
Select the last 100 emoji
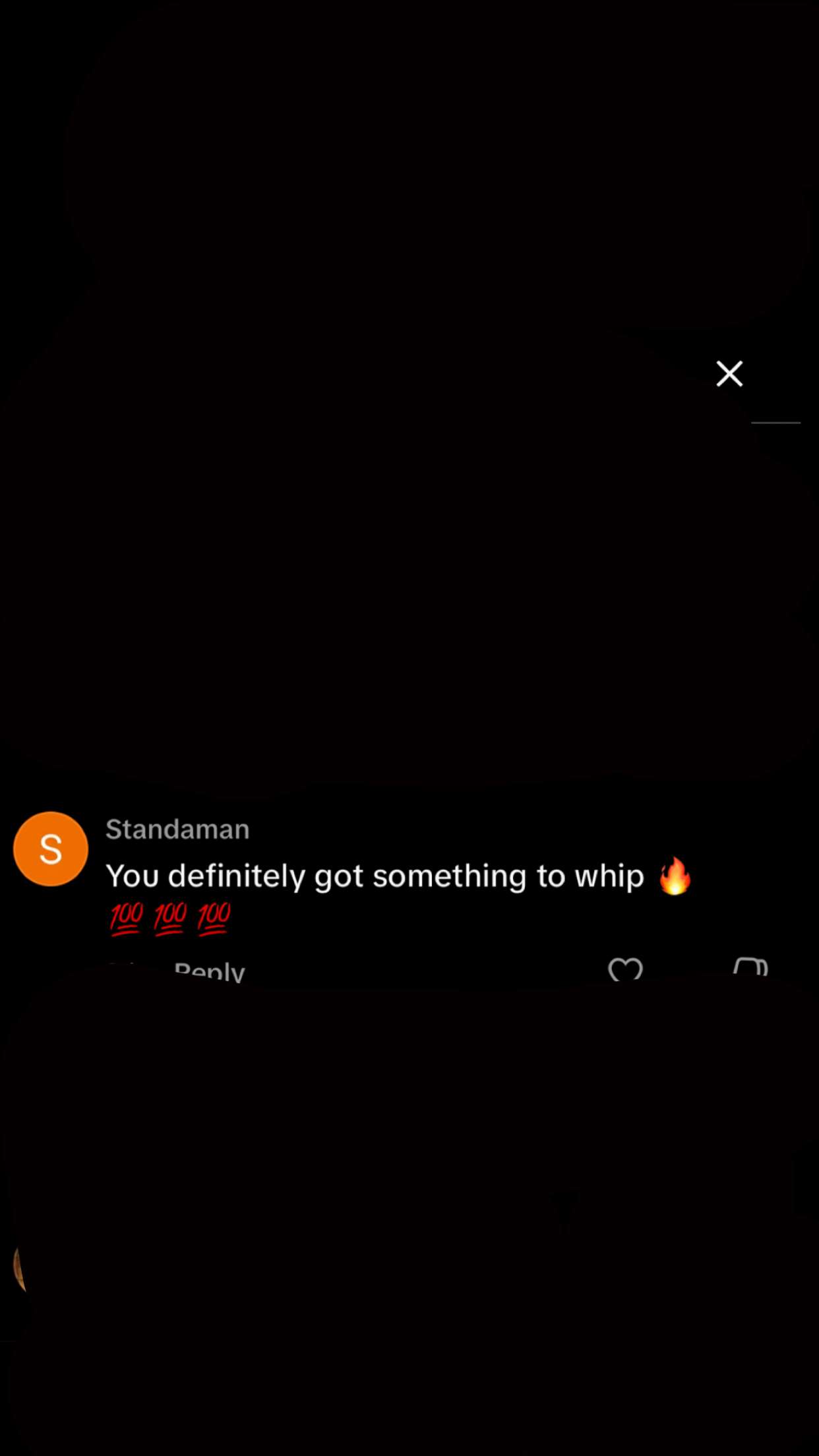click(x=211, y=917)
